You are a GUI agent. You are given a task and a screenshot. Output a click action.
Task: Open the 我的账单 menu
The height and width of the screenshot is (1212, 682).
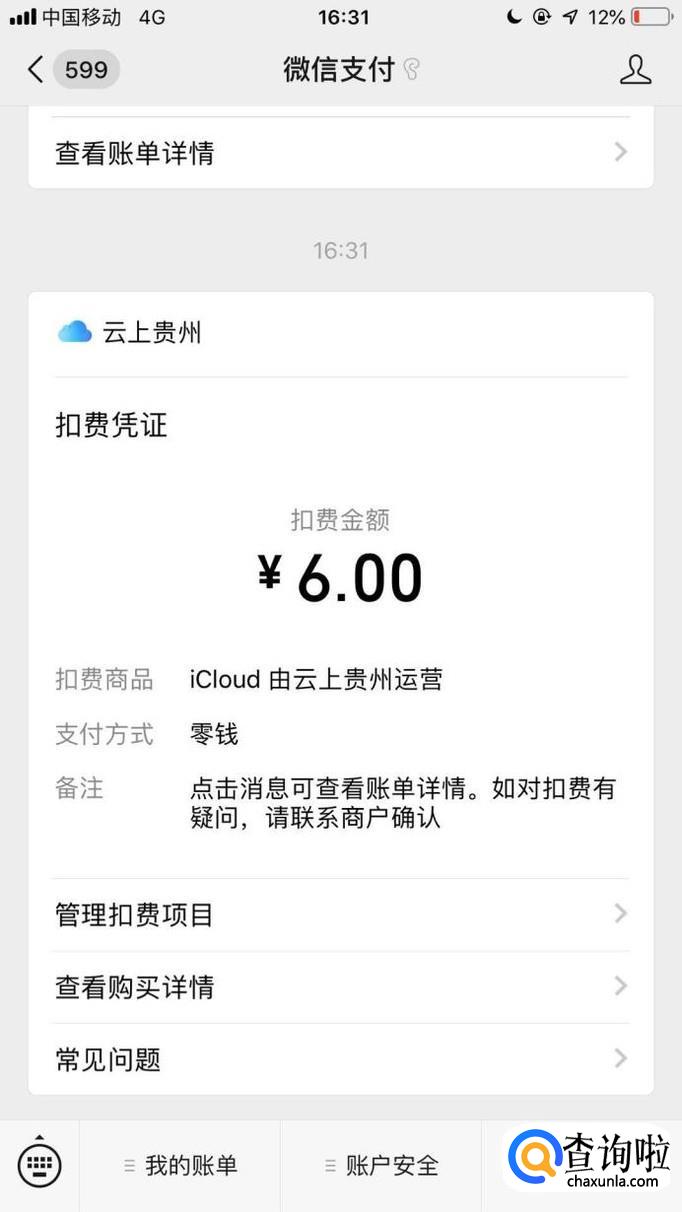point(181,1165)
